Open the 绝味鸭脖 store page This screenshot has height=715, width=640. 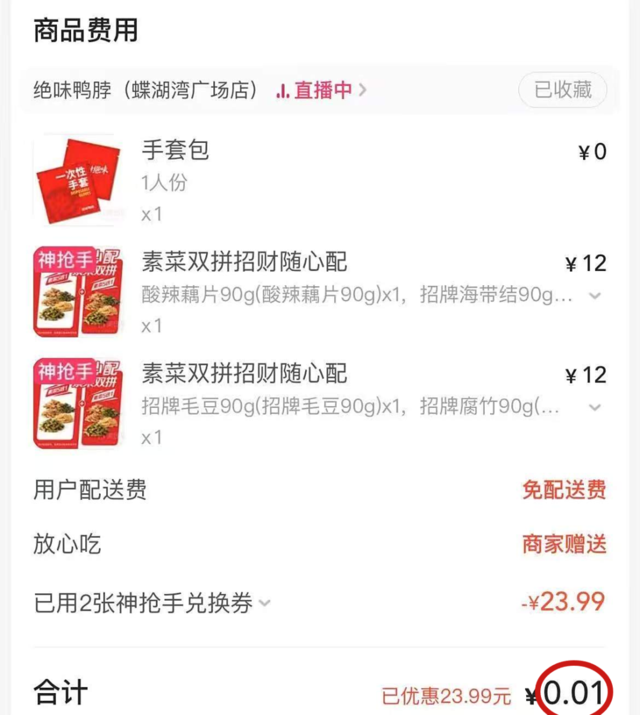point(145,91)
